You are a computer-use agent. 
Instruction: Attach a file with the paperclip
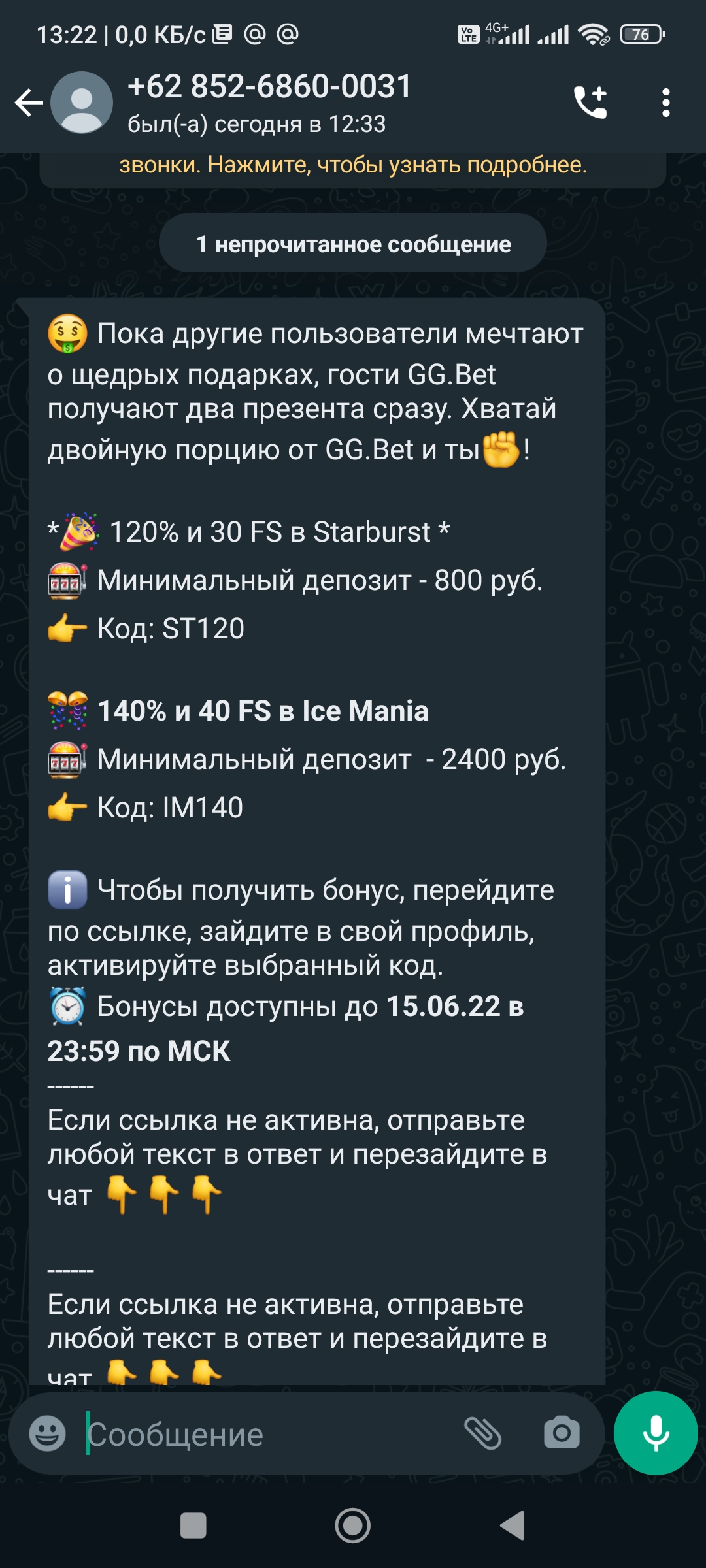[x=482, y=1434]
